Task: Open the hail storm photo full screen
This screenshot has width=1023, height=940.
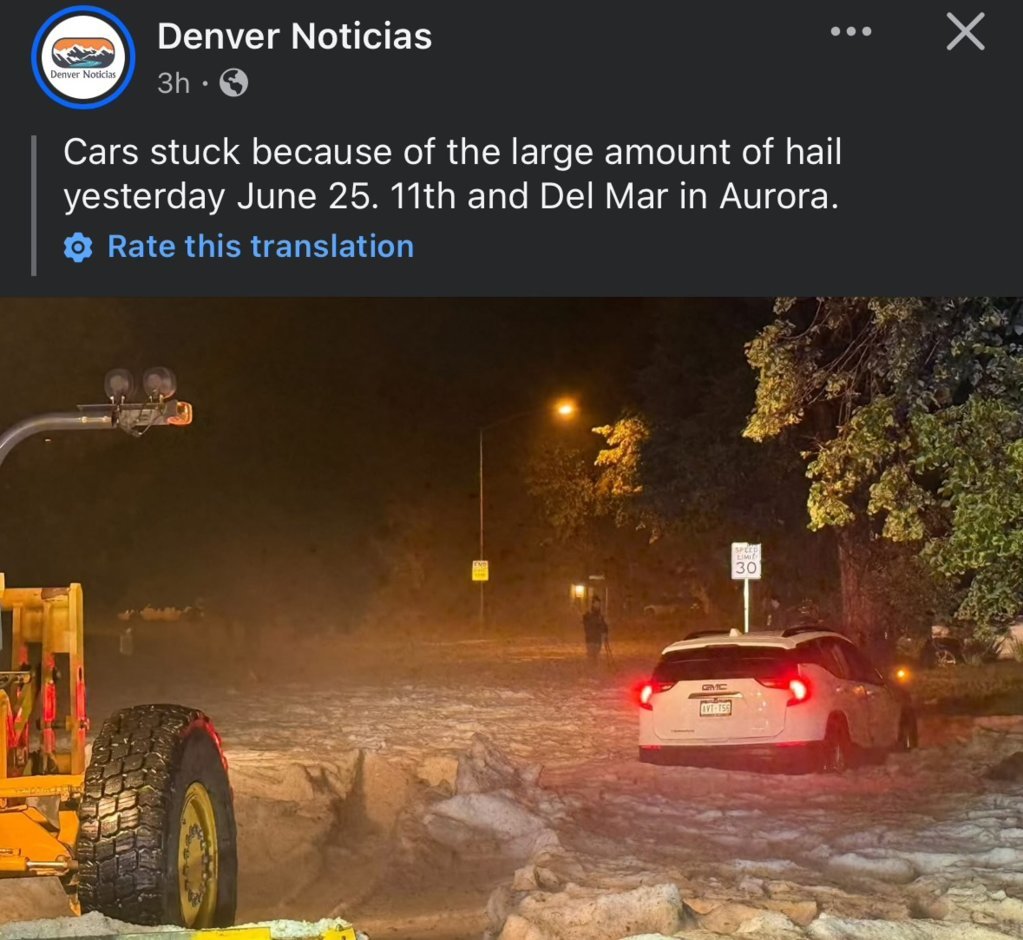Action: point(511,618)
